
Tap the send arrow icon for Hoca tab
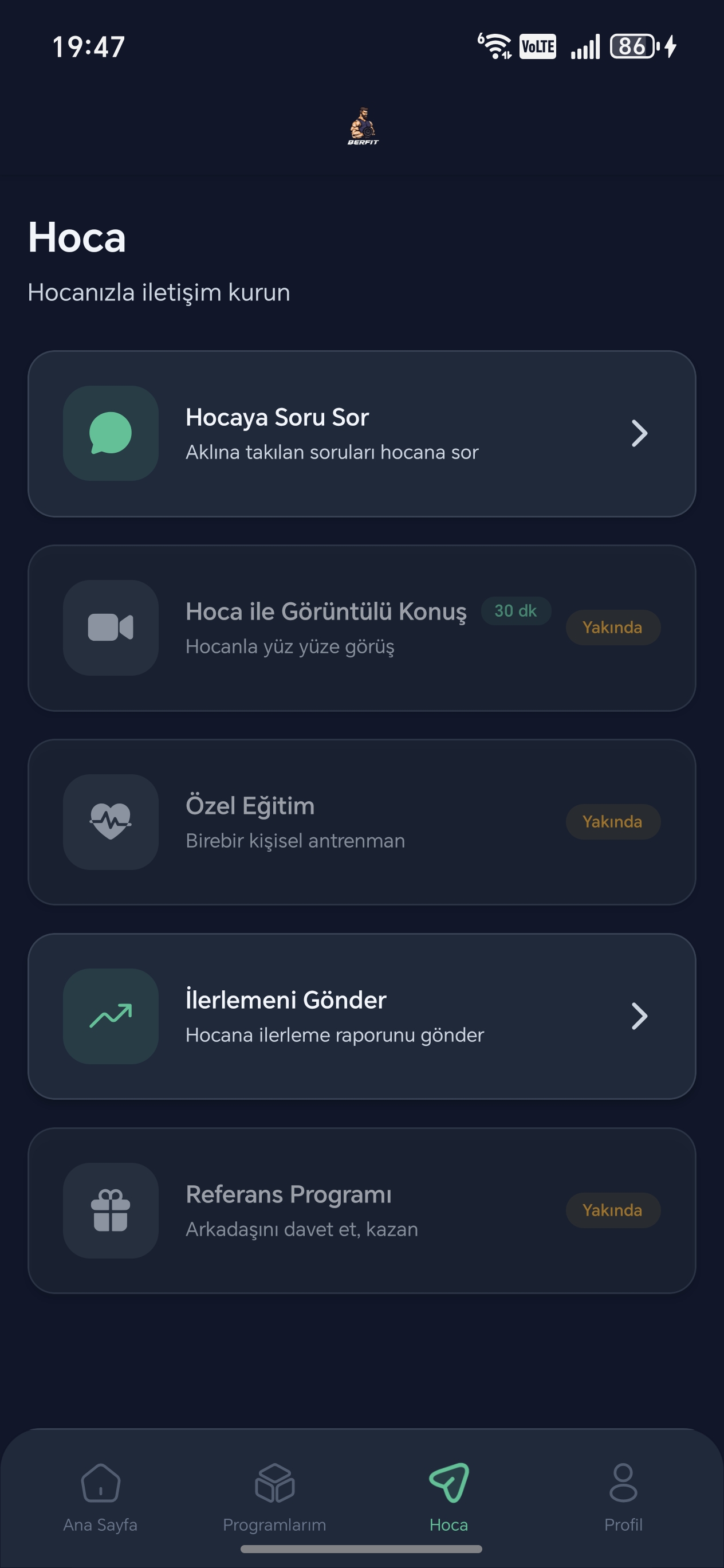pos(448,1481)
